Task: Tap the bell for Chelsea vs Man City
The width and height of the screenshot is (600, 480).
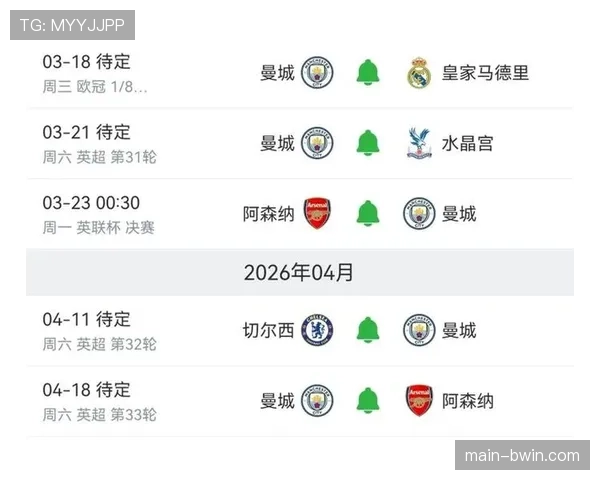Action: pos(368,330)
